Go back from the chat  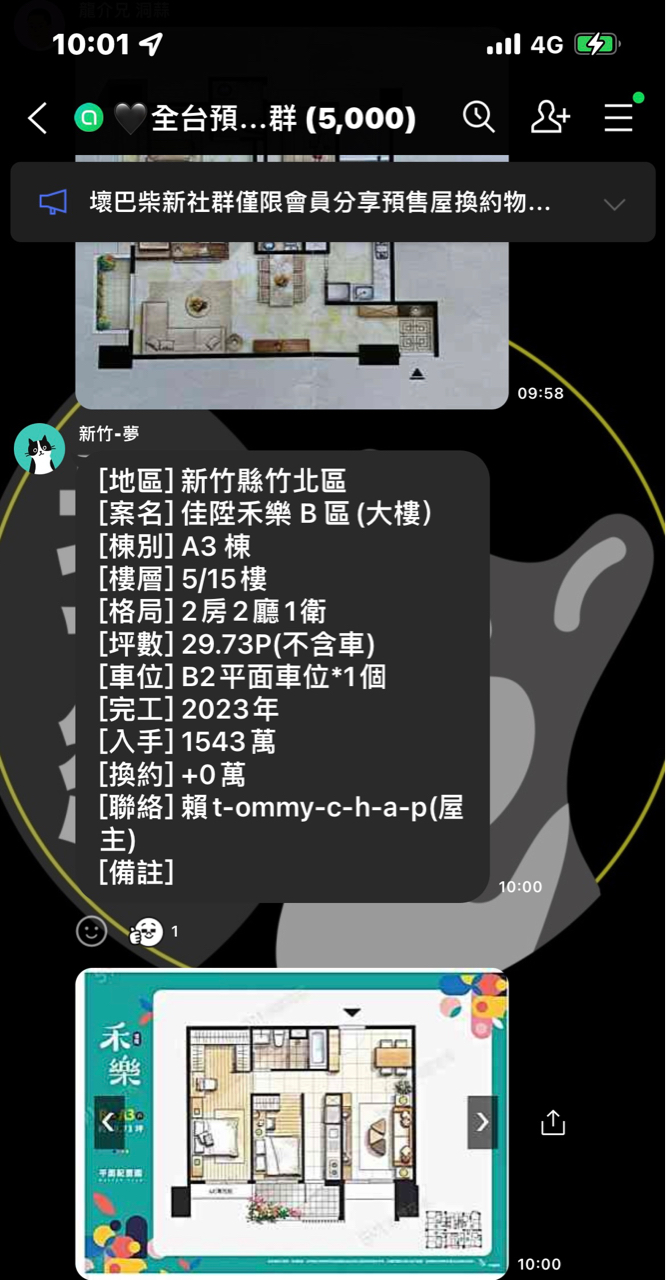coord(37,119)
